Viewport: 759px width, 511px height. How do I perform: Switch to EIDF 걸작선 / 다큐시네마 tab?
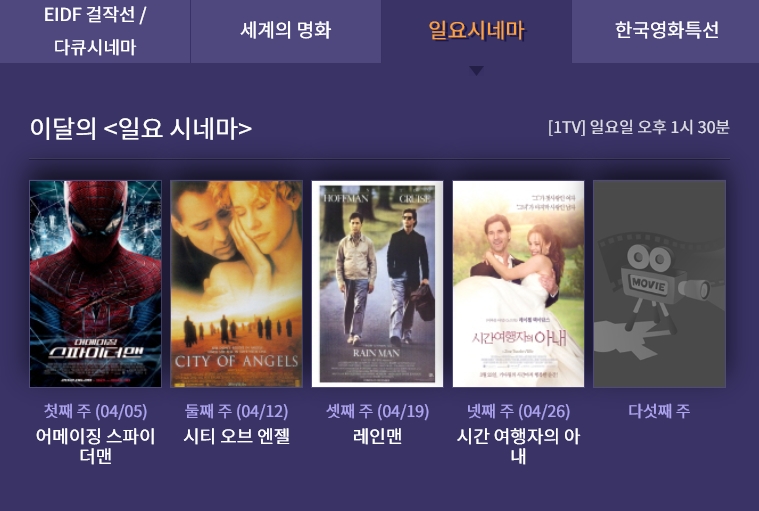pyautogui.click(x=95, y=31)
